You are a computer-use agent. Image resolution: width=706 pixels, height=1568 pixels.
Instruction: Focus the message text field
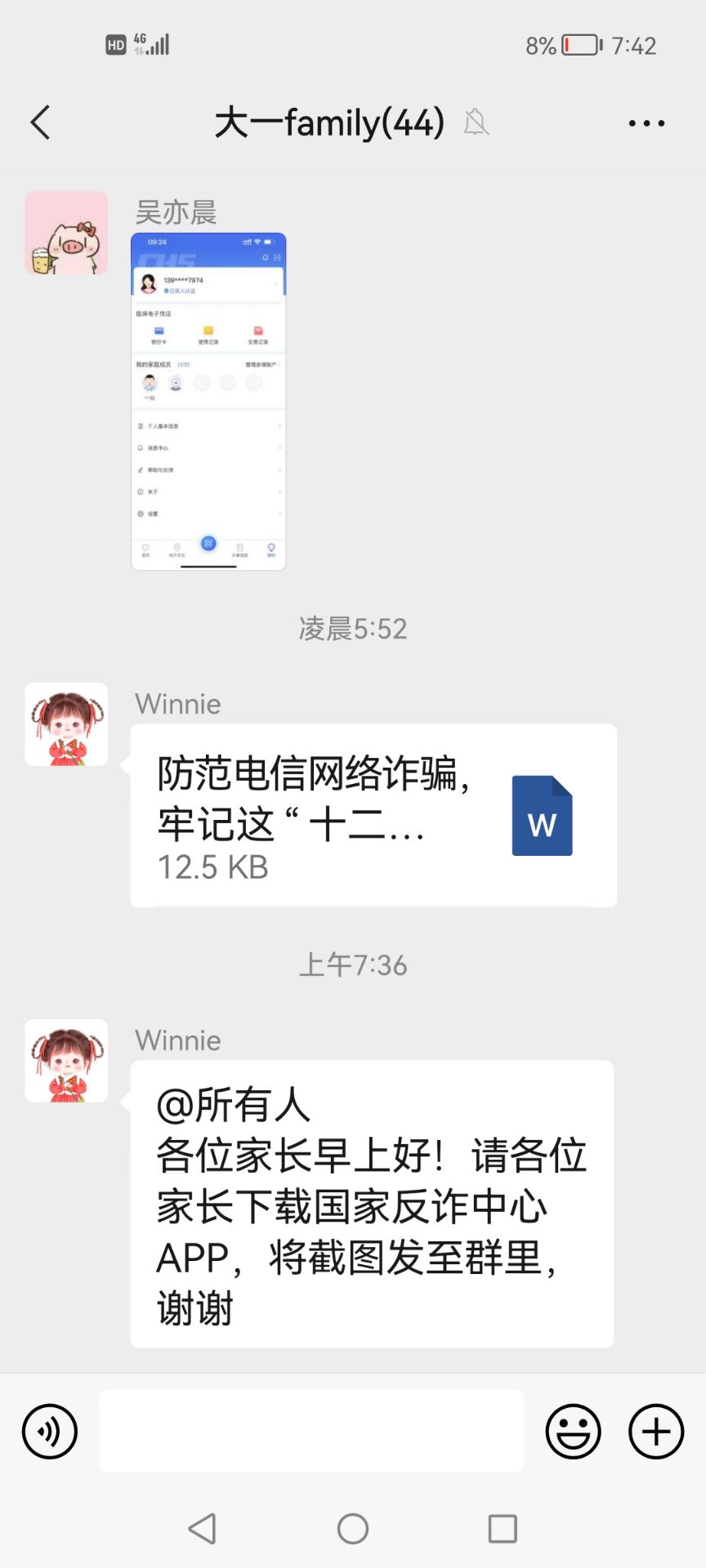[x=311, y=1431]
